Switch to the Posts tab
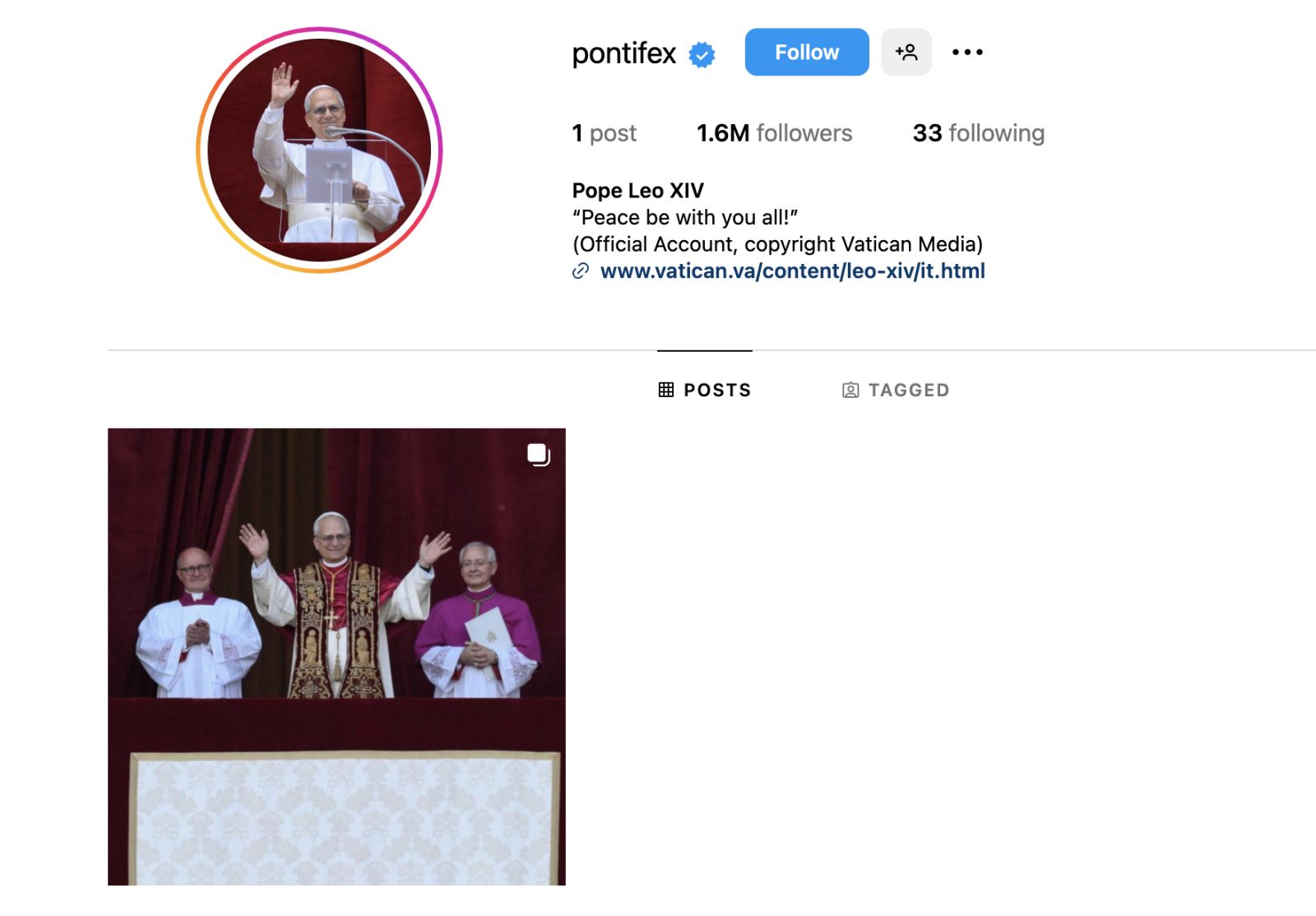 (705, 390)
